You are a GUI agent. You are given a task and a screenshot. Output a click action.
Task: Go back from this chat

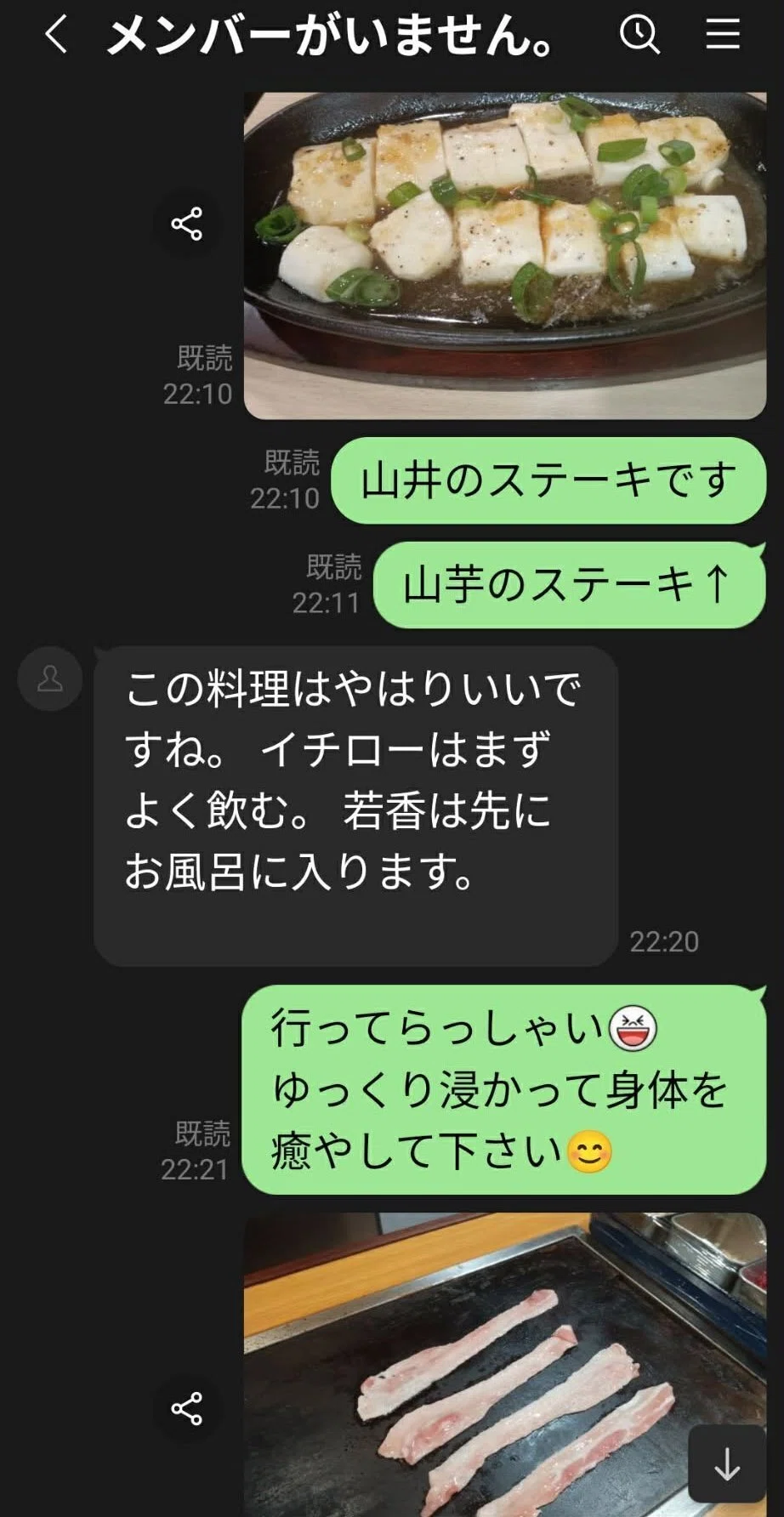(x=55, y=35)
